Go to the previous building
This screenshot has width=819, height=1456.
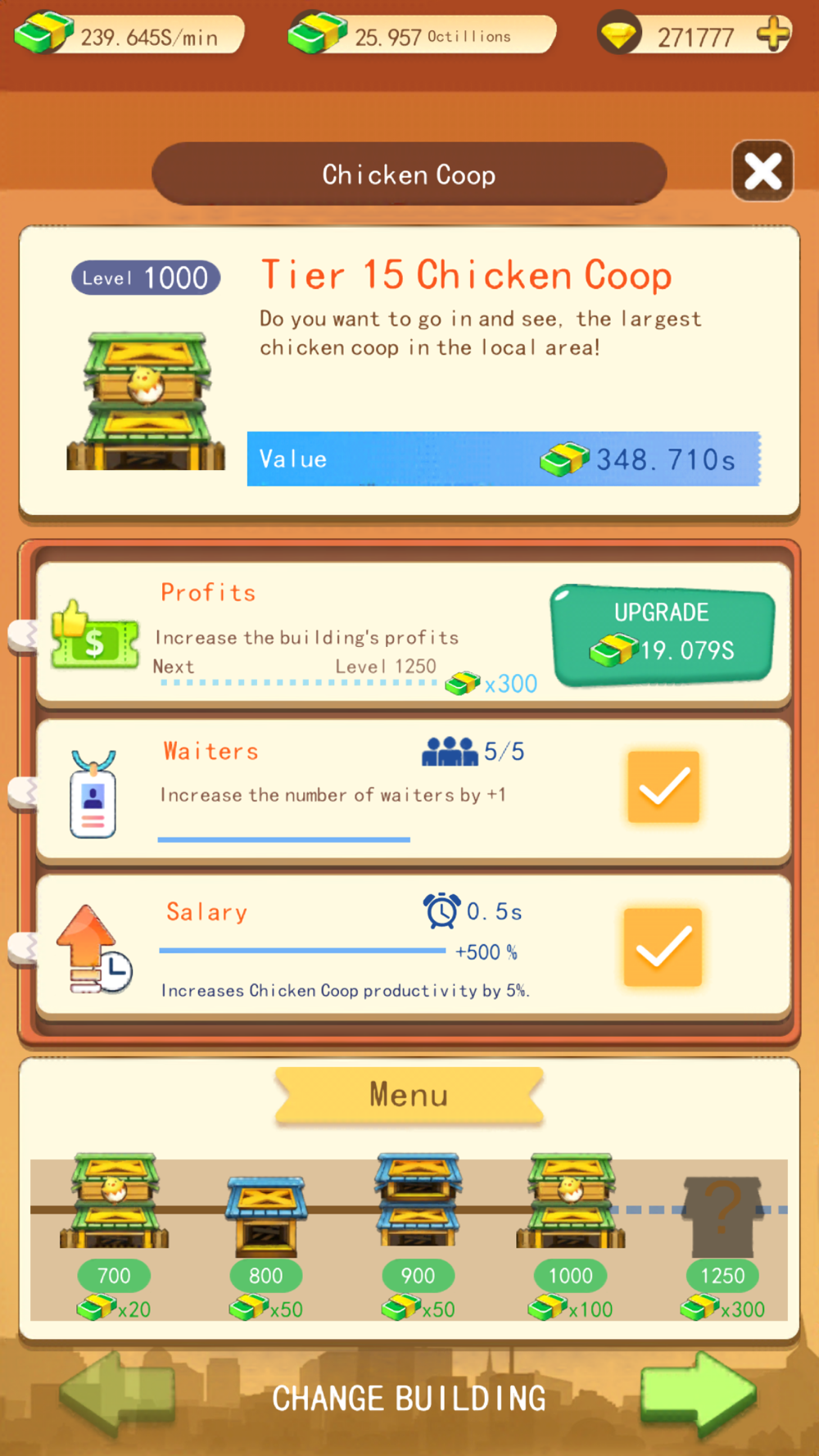[x=117, y=1395]
